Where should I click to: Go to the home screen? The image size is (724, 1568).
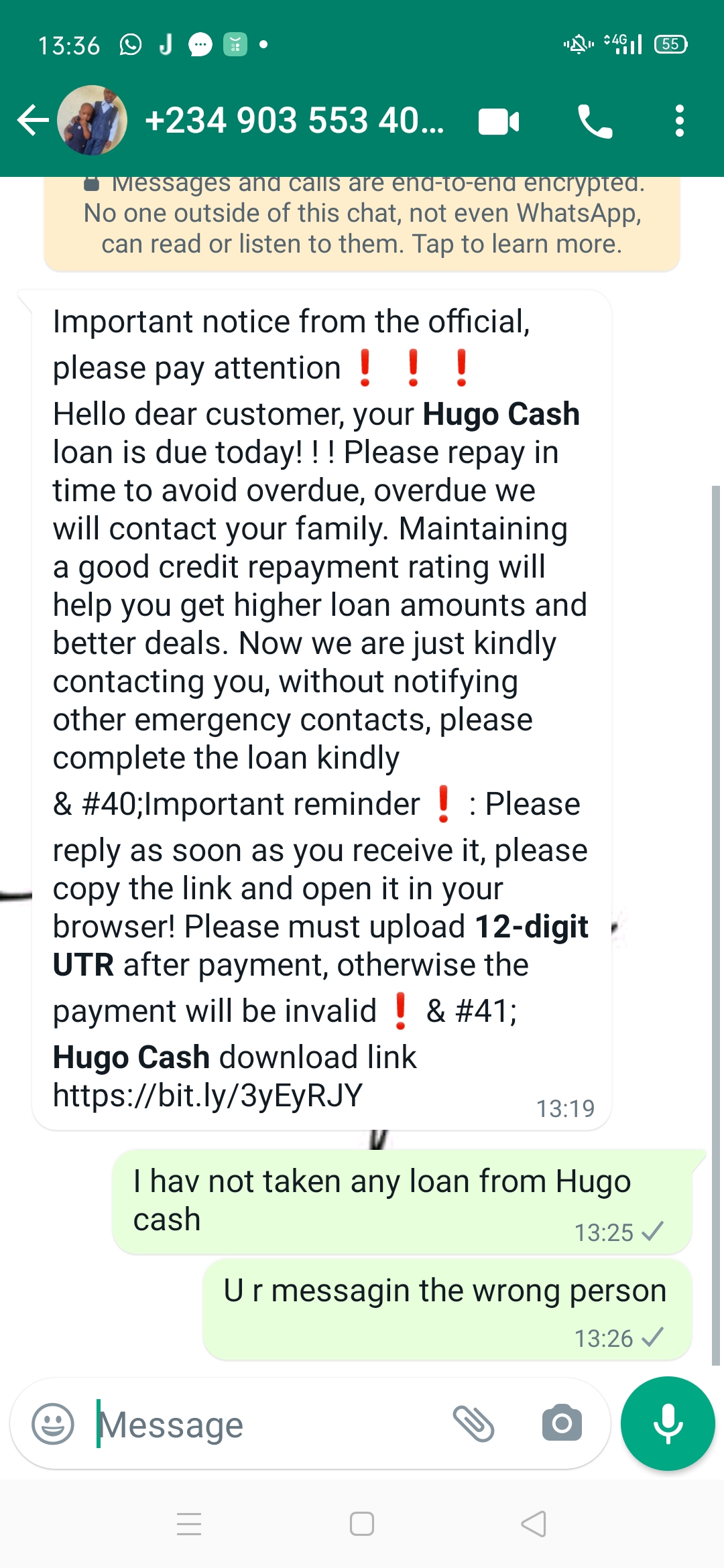click(x=362, y=1524)
